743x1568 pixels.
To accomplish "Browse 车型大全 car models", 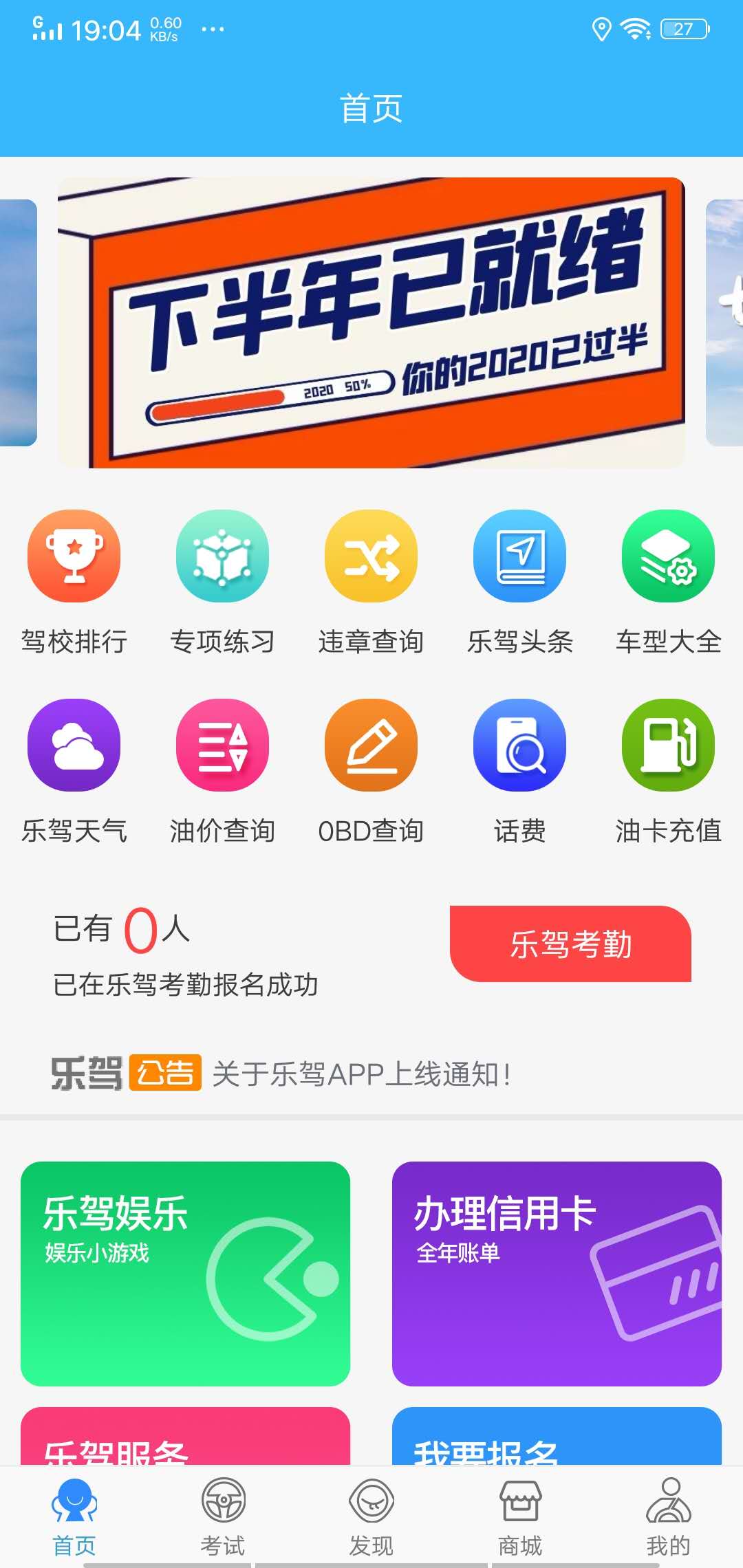I will pyautogui.click(x=668, y=558).
